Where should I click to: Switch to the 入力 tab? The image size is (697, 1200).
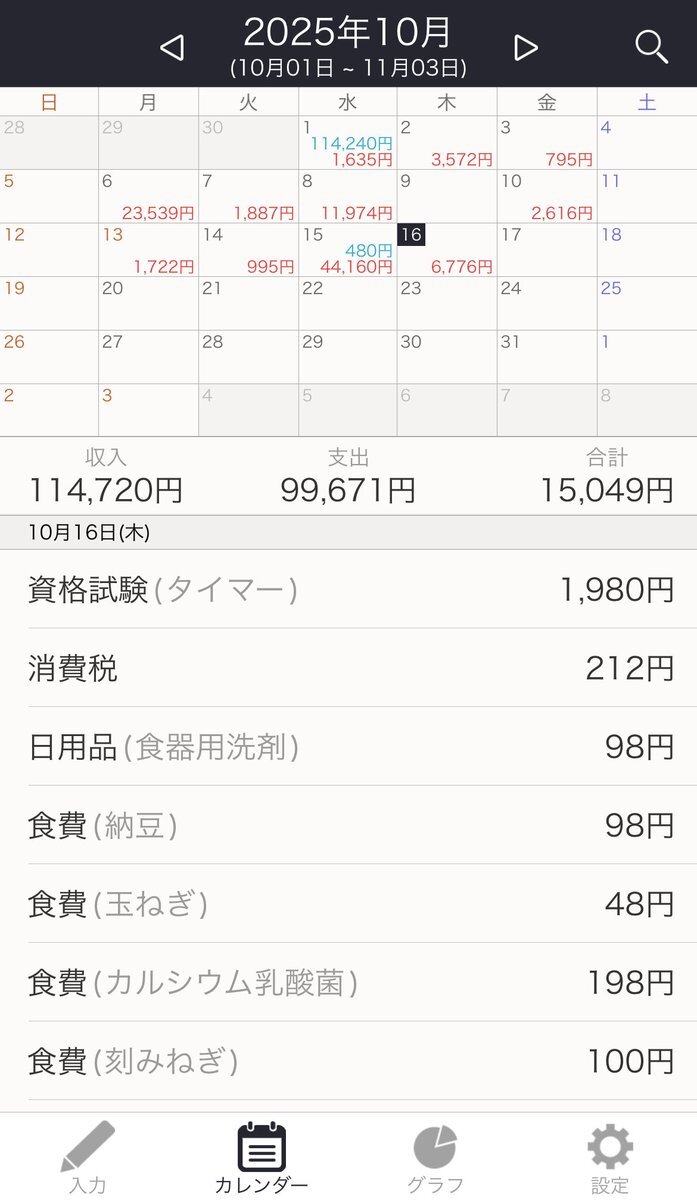pos(87,1158)
